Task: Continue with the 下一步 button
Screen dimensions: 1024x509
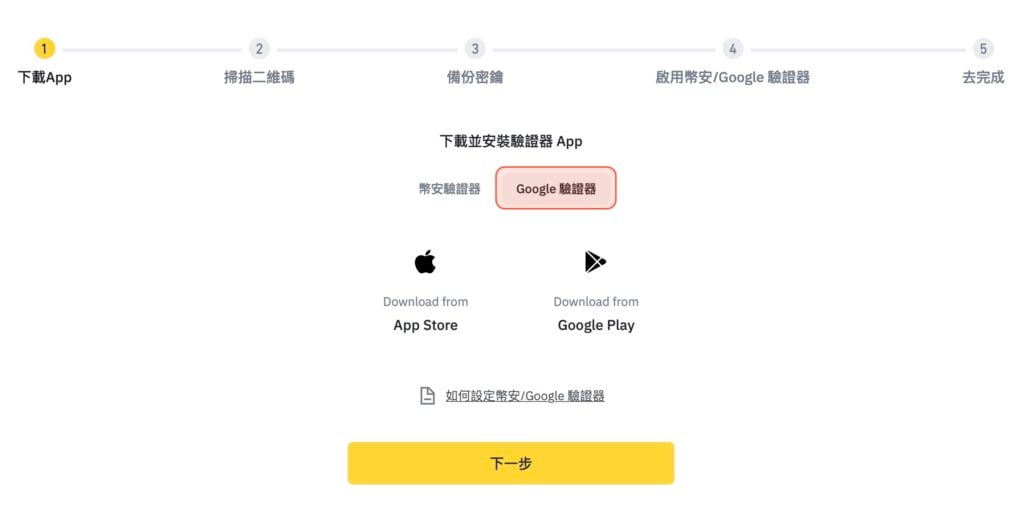Action: point(511,463)
